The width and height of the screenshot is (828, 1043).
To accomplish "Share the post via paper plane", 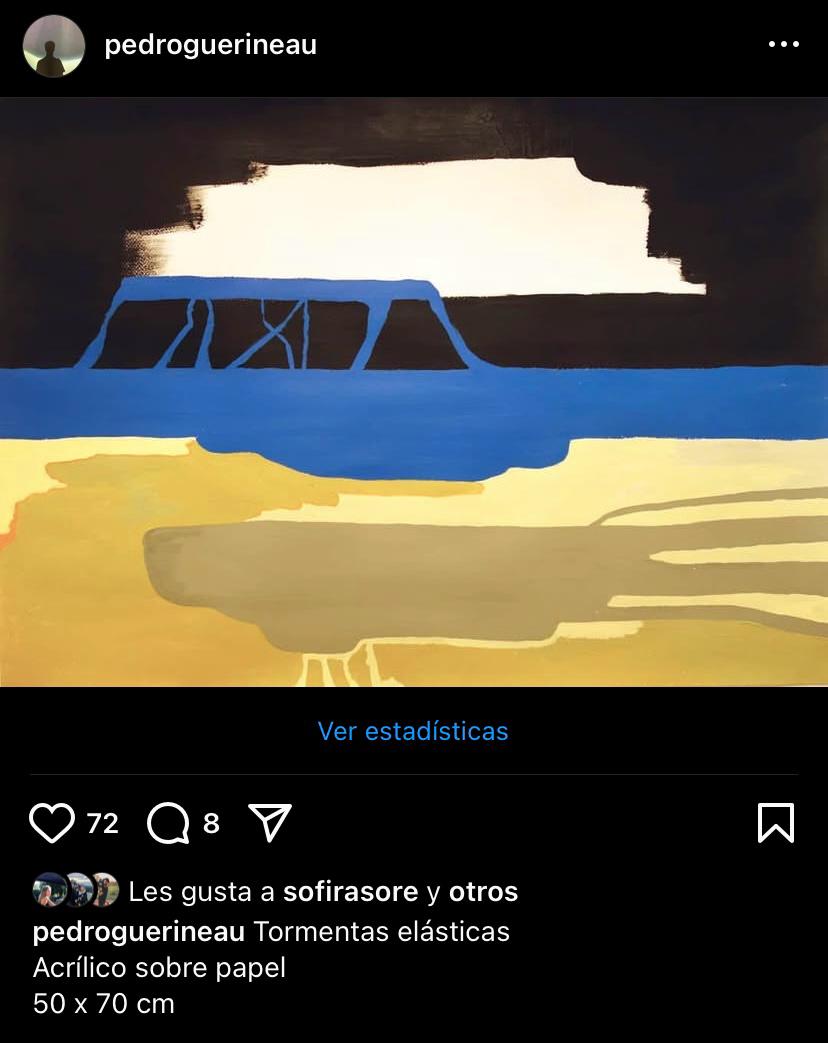I will (269, 823).
